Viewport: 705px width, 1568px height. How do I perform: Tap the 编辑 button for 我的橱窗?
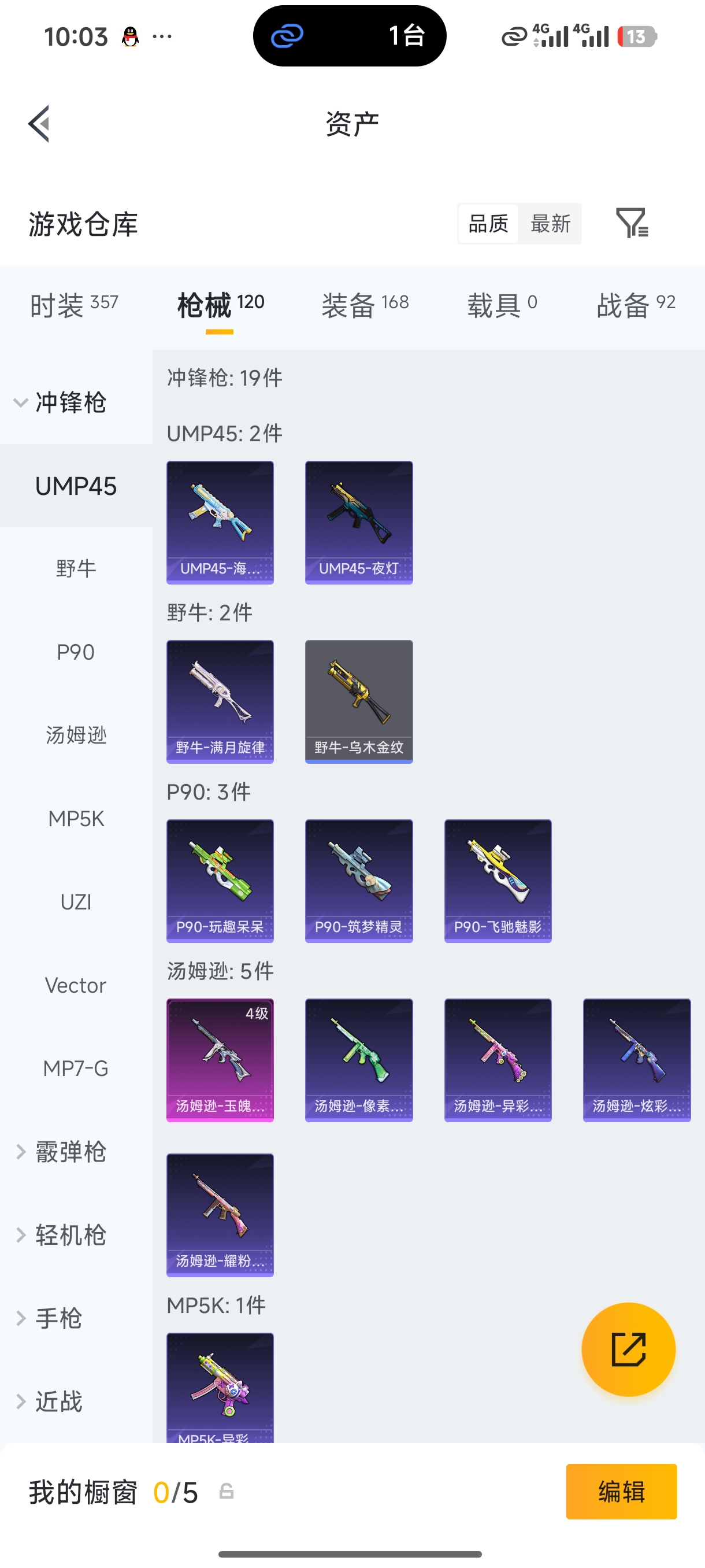pyautogui.click(x=621, y=1491)
